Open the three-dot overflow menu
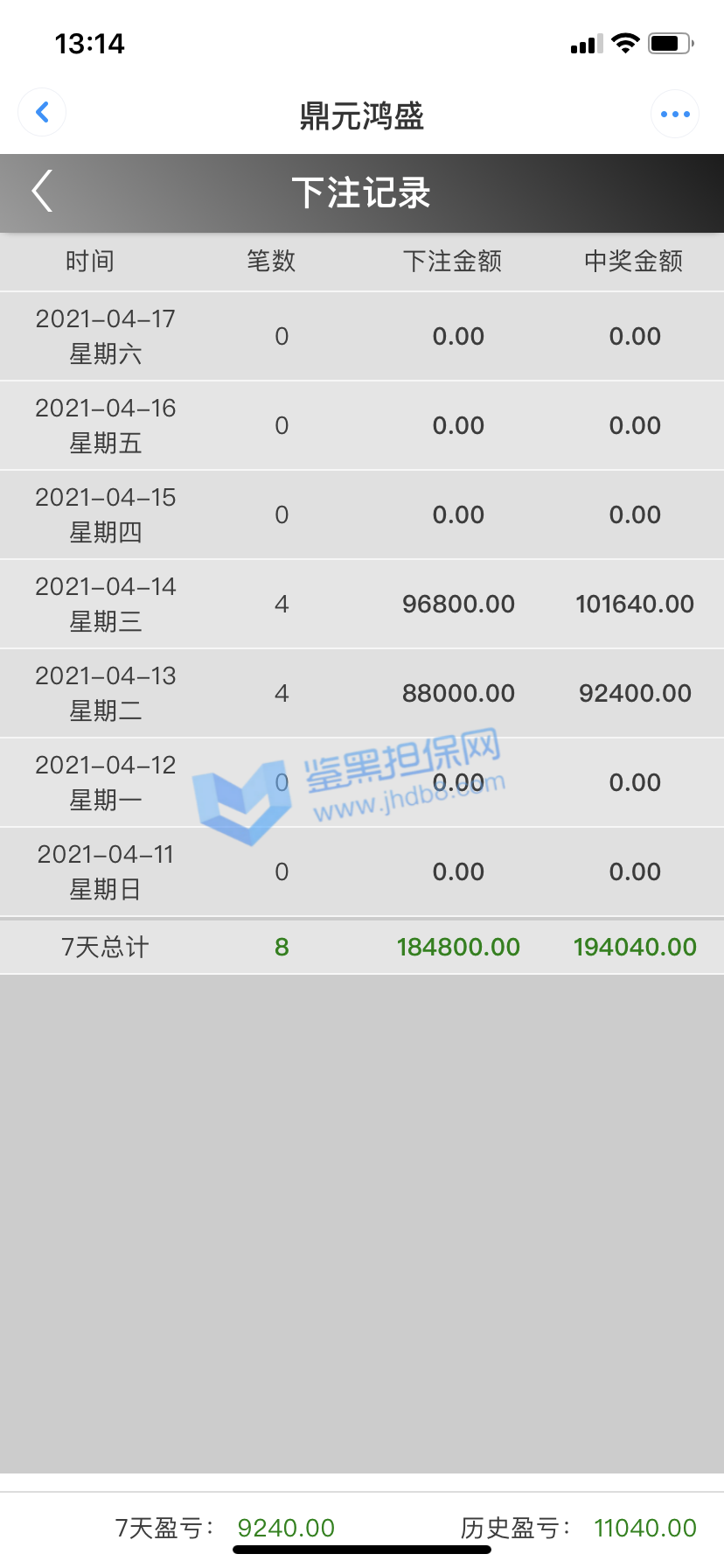Image resolution: width=724 pixels, height=1568 pixels. point(675,114)
